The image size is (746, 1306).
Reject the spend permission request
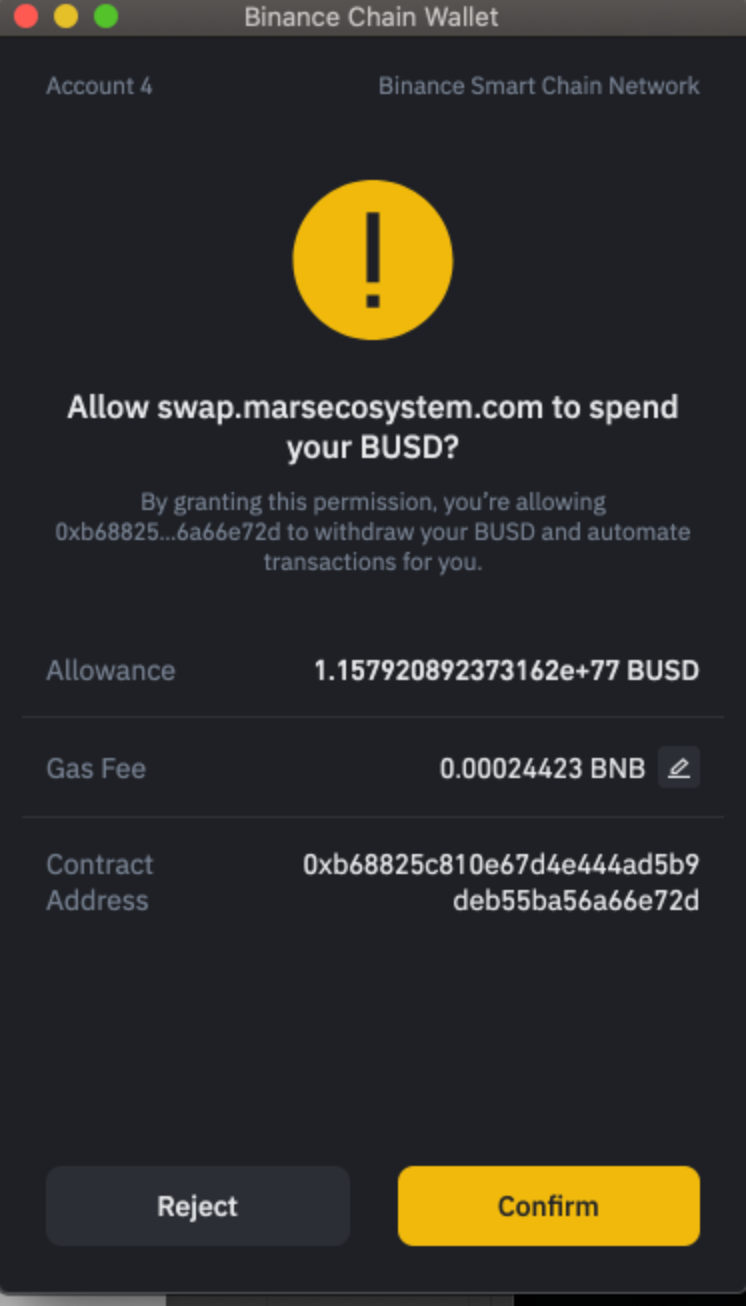pos(198,1205)
